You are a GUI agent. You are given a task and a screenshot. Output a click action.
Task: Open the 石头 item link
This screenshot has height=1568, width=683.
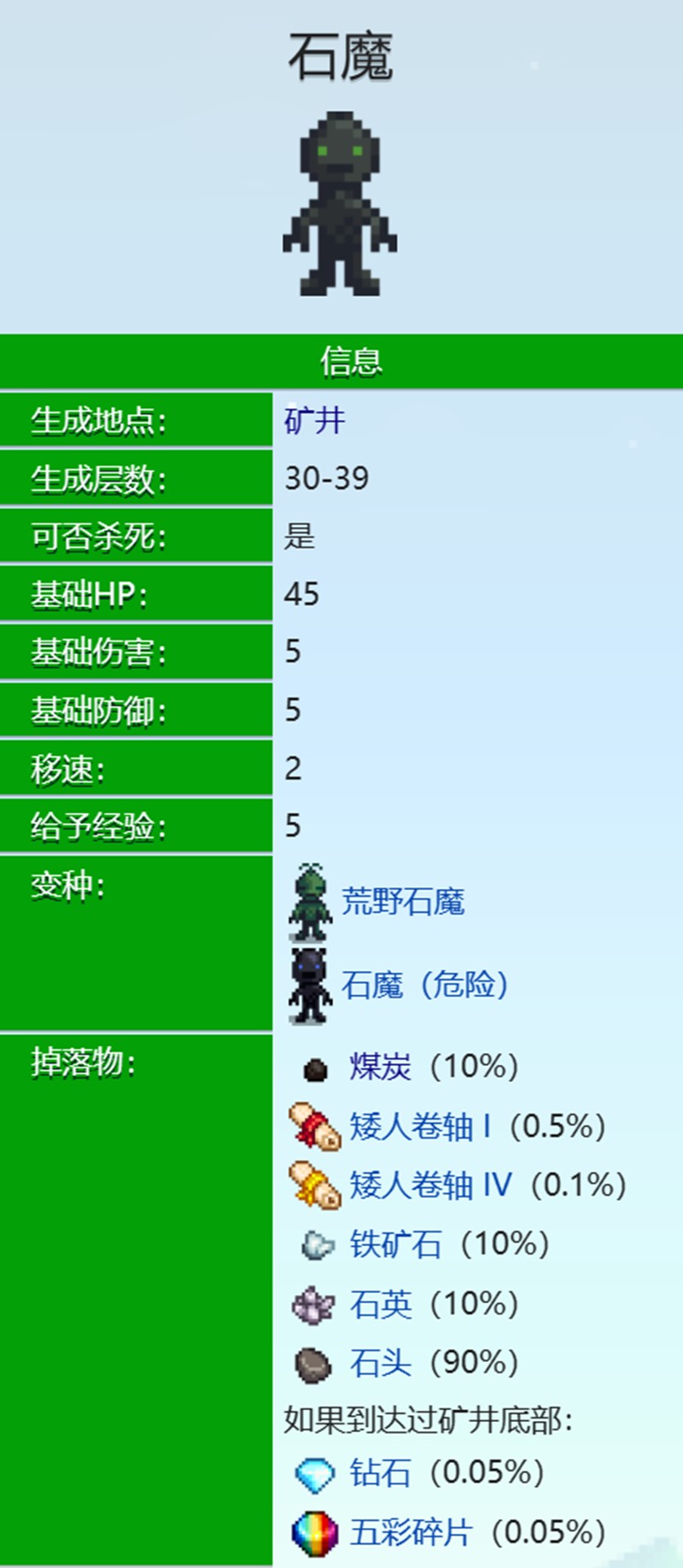(380, 1363)
